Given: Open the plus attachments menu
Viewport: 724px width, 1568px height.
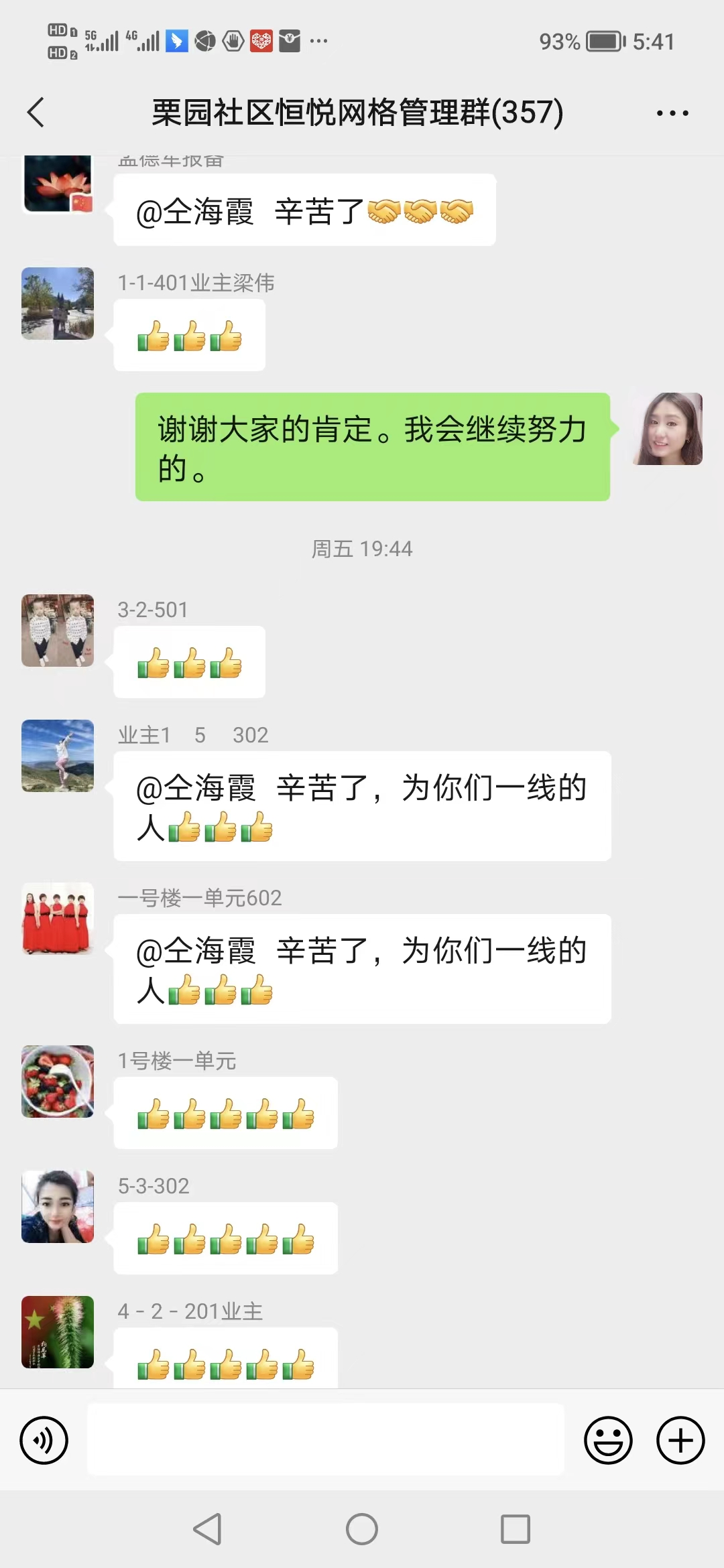Looking at the screenshot, I should [x=680, y=1440].
